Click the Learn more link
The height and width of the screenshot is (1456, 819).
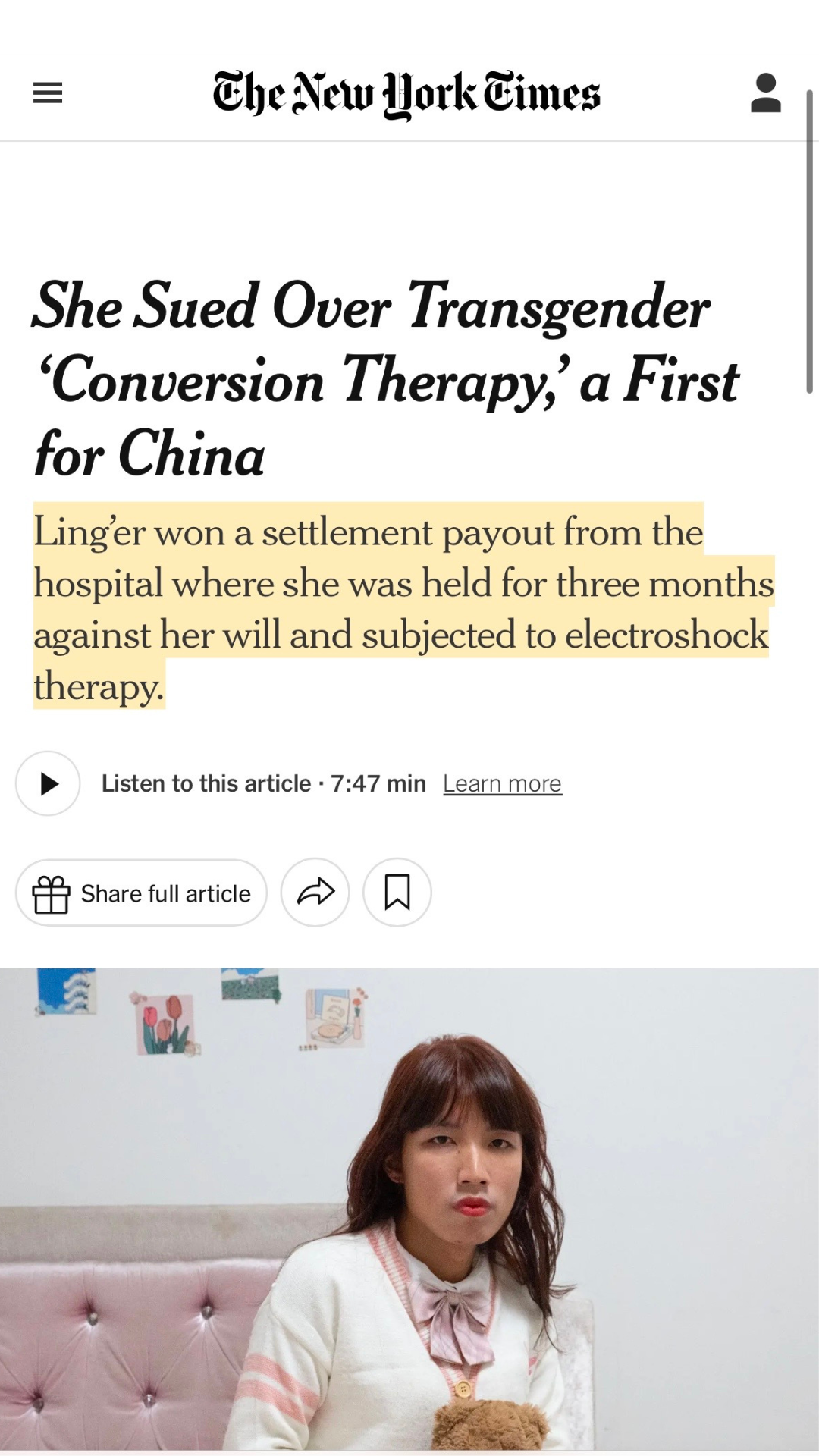tap(502, 783)
